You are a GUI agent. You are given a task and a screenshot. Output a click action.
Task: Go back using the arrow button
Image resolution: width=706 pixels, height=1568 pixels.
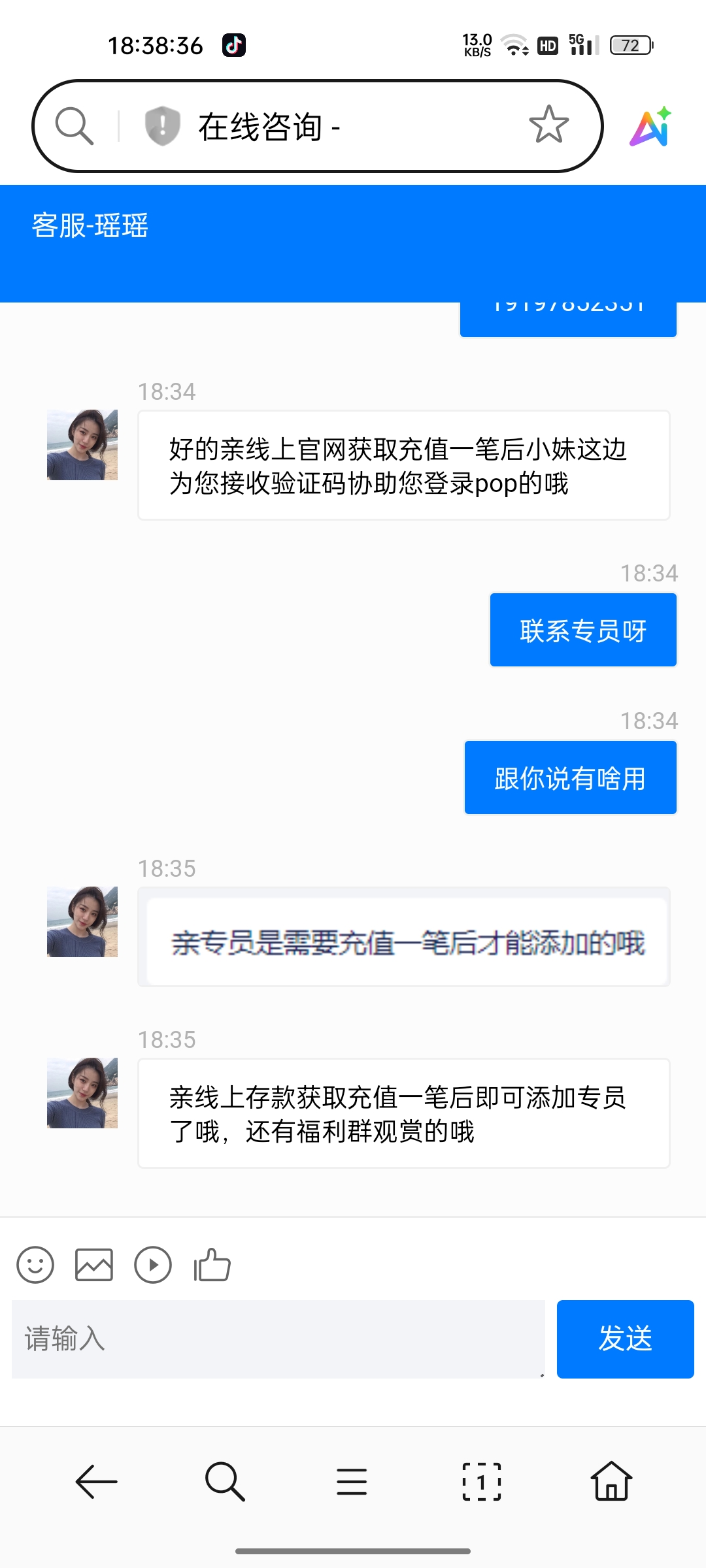(x=95, y=1482)
